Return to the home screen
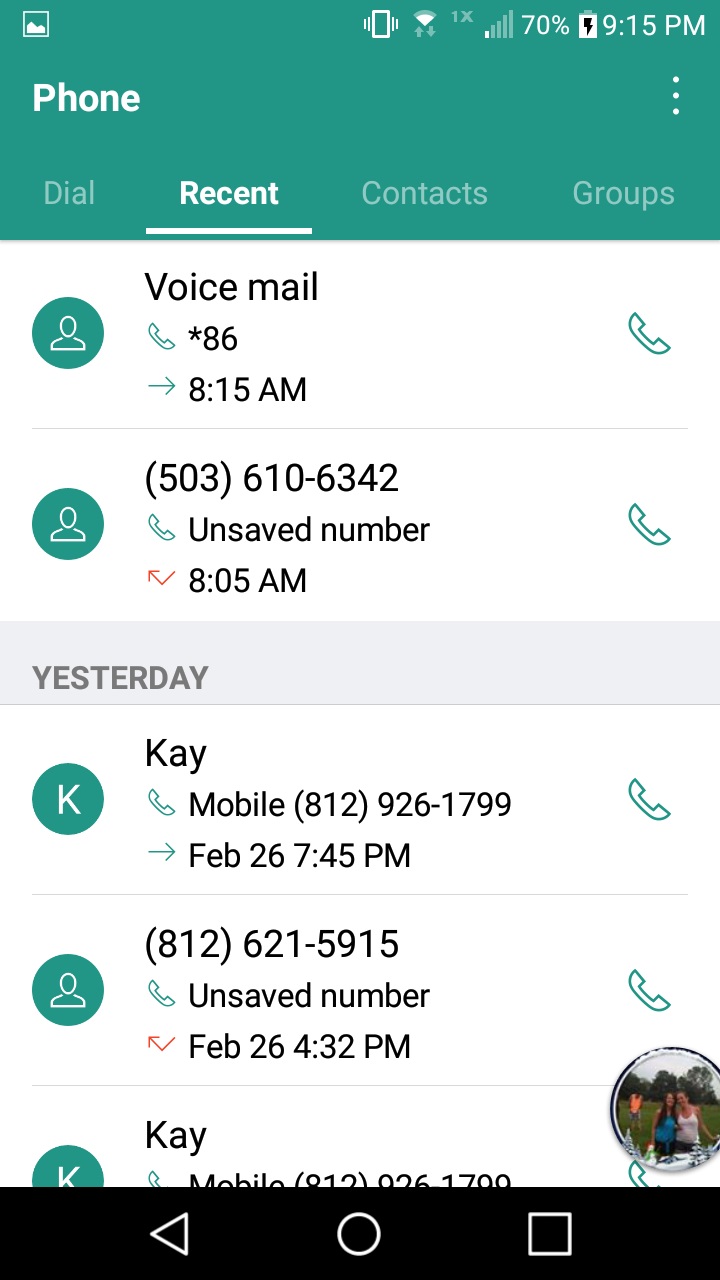Screen dimensions: 720x1280 359,1234
